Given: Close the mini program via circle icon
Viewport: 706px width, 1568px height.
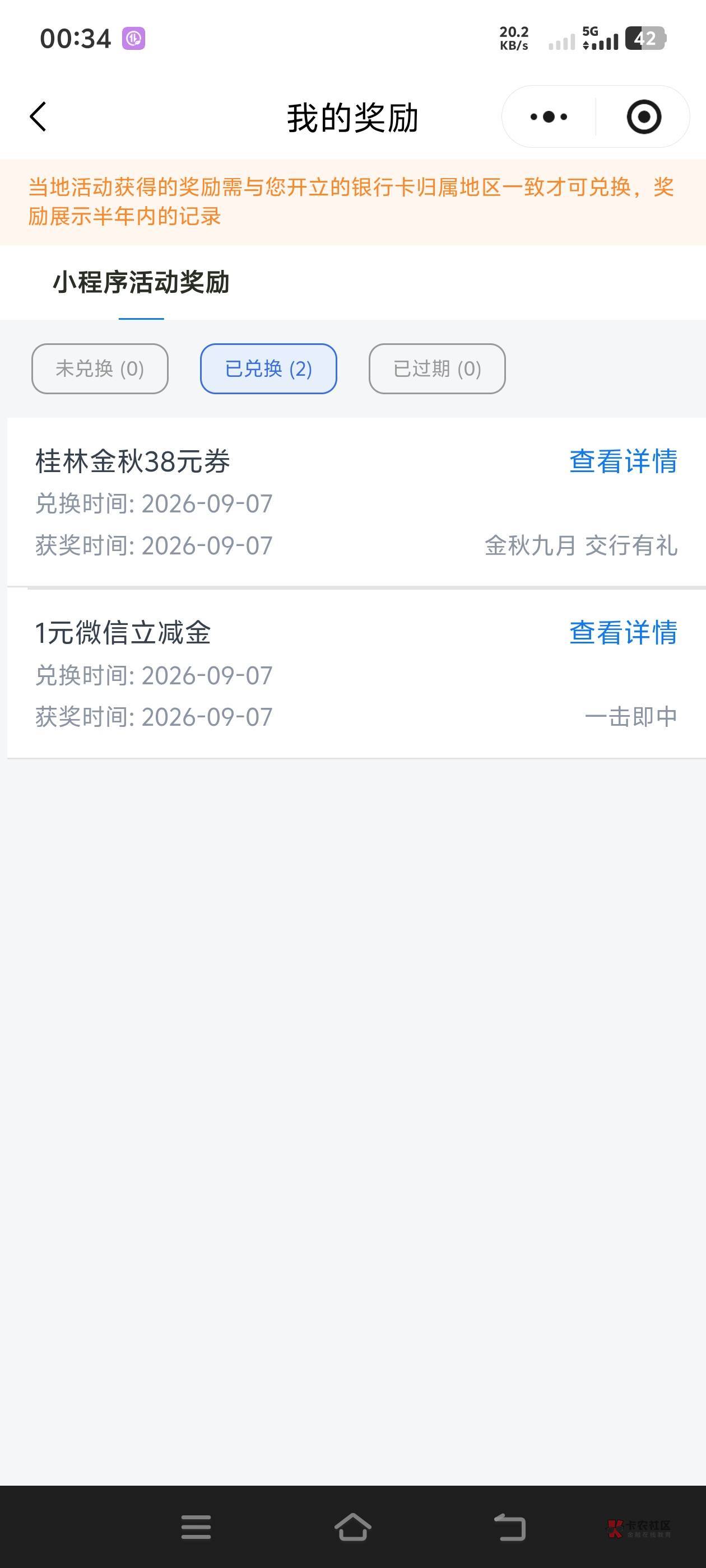Looking at the screenshot, I should click(x=644, y=117).
